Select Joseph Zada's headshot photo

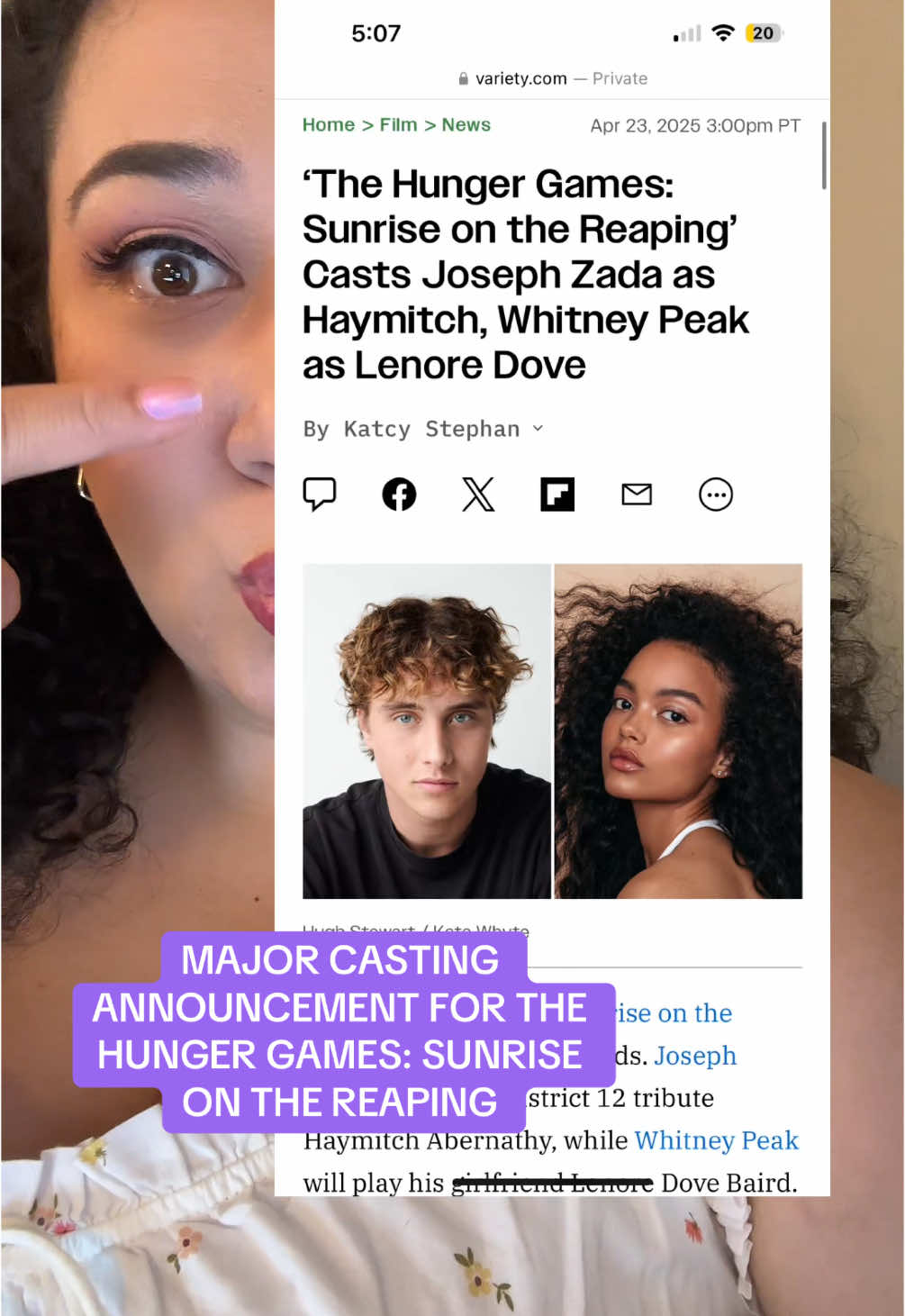[x=426, y=732]
